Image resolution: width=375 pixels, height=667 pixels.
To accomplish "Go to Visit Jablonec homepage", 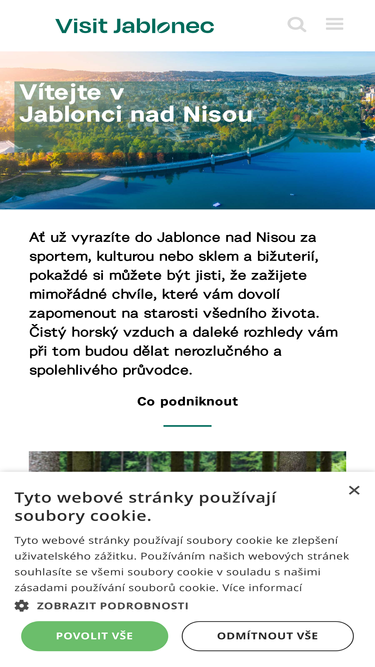I will pyautogui.click(x=135, y=26).
